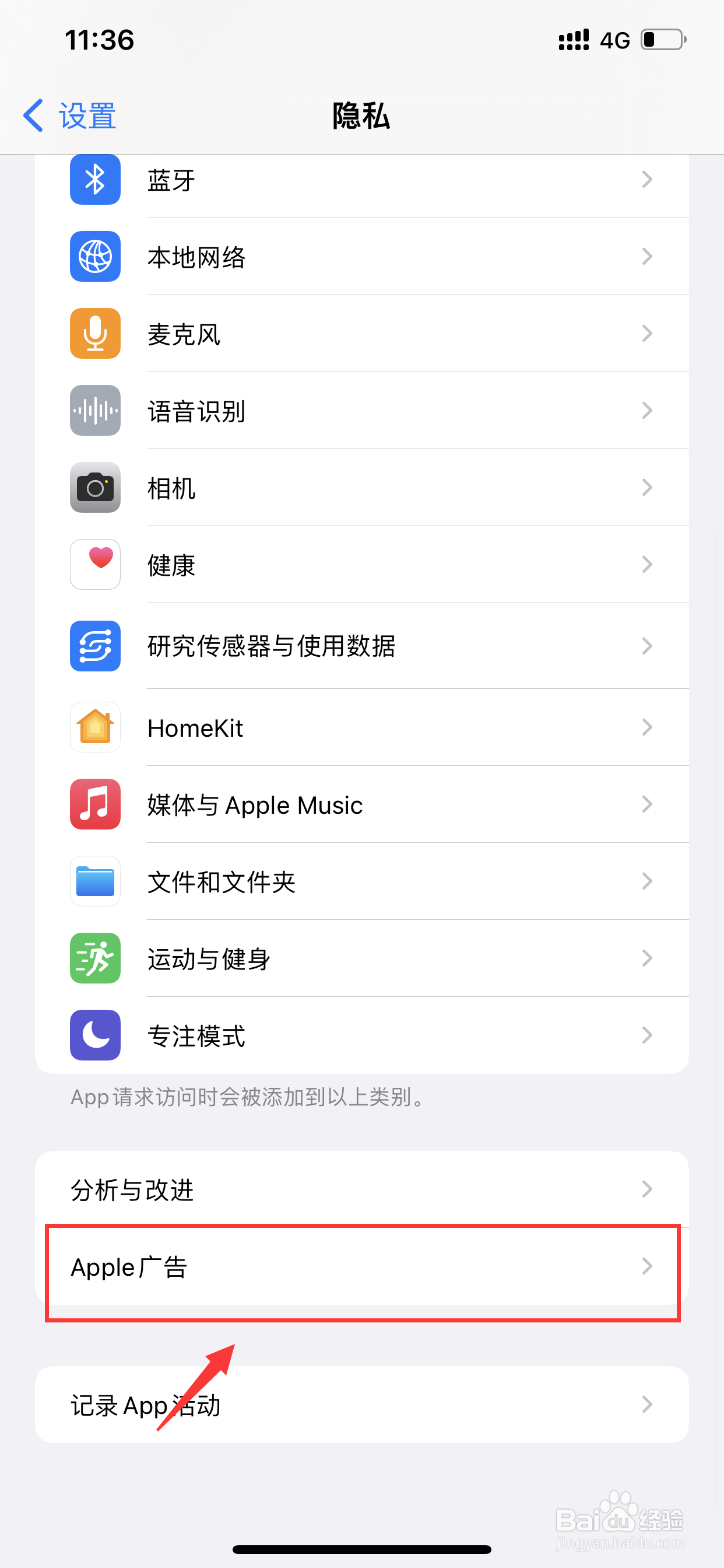Image resolution: width=724 pixels, height=1568 pixels.
Task: Open 文件和文件夹 permissions
Action: point(362,881)
